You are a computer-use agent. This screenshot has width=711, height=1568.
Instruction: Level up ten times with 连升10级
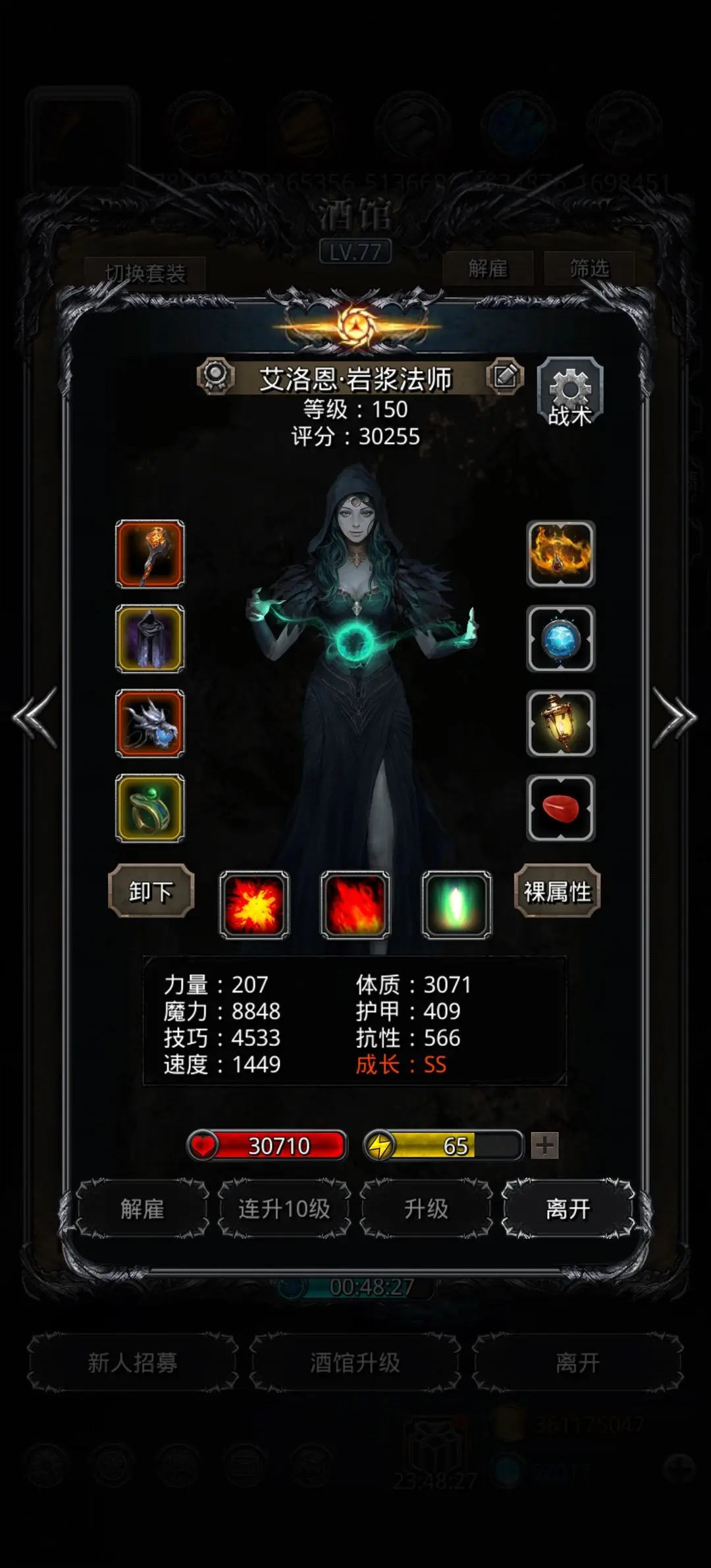pyautogui.click(x=284, y=1209)
